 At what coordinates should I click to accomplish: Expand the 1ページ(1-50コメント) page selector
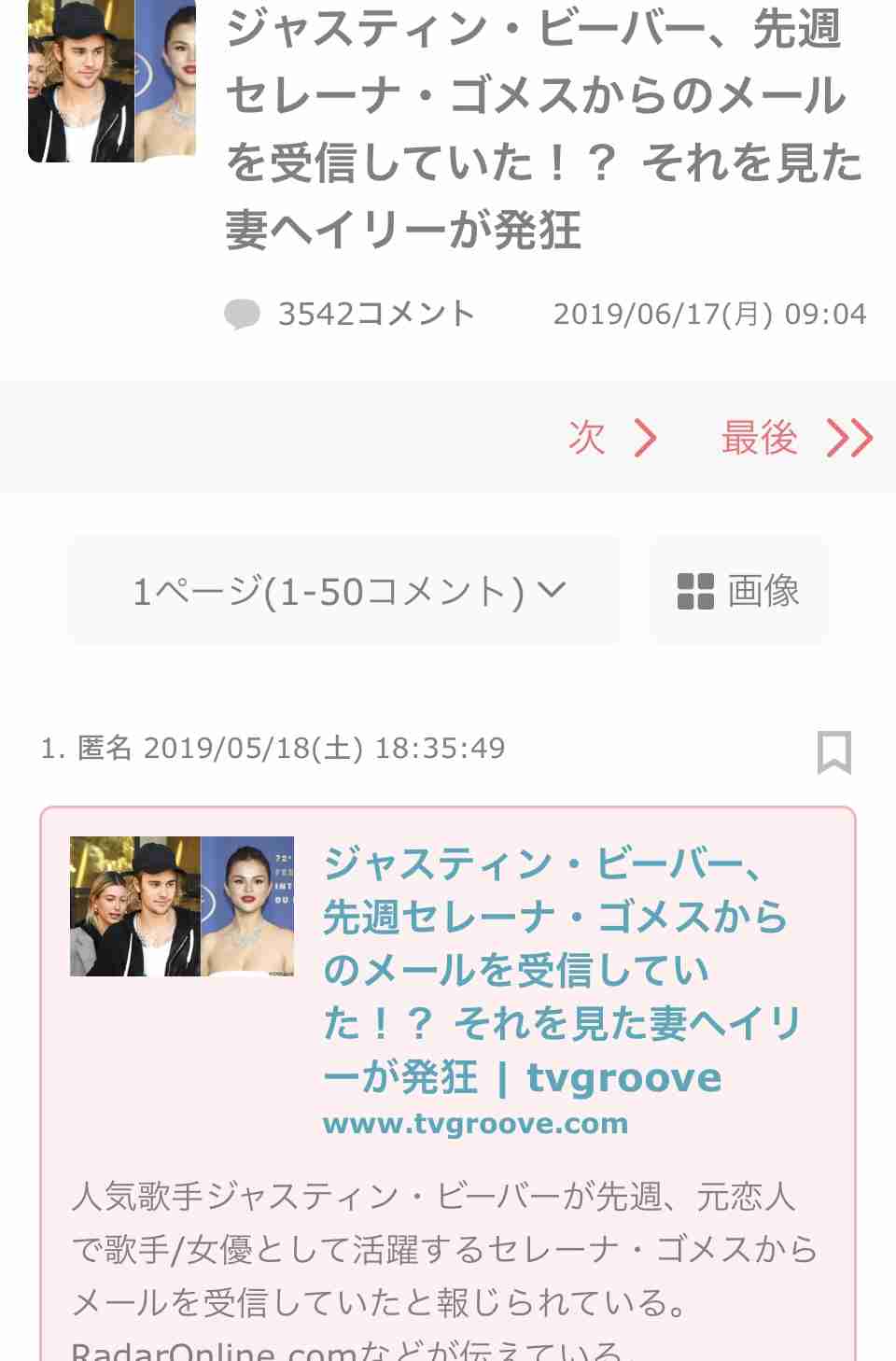(344, 591)
